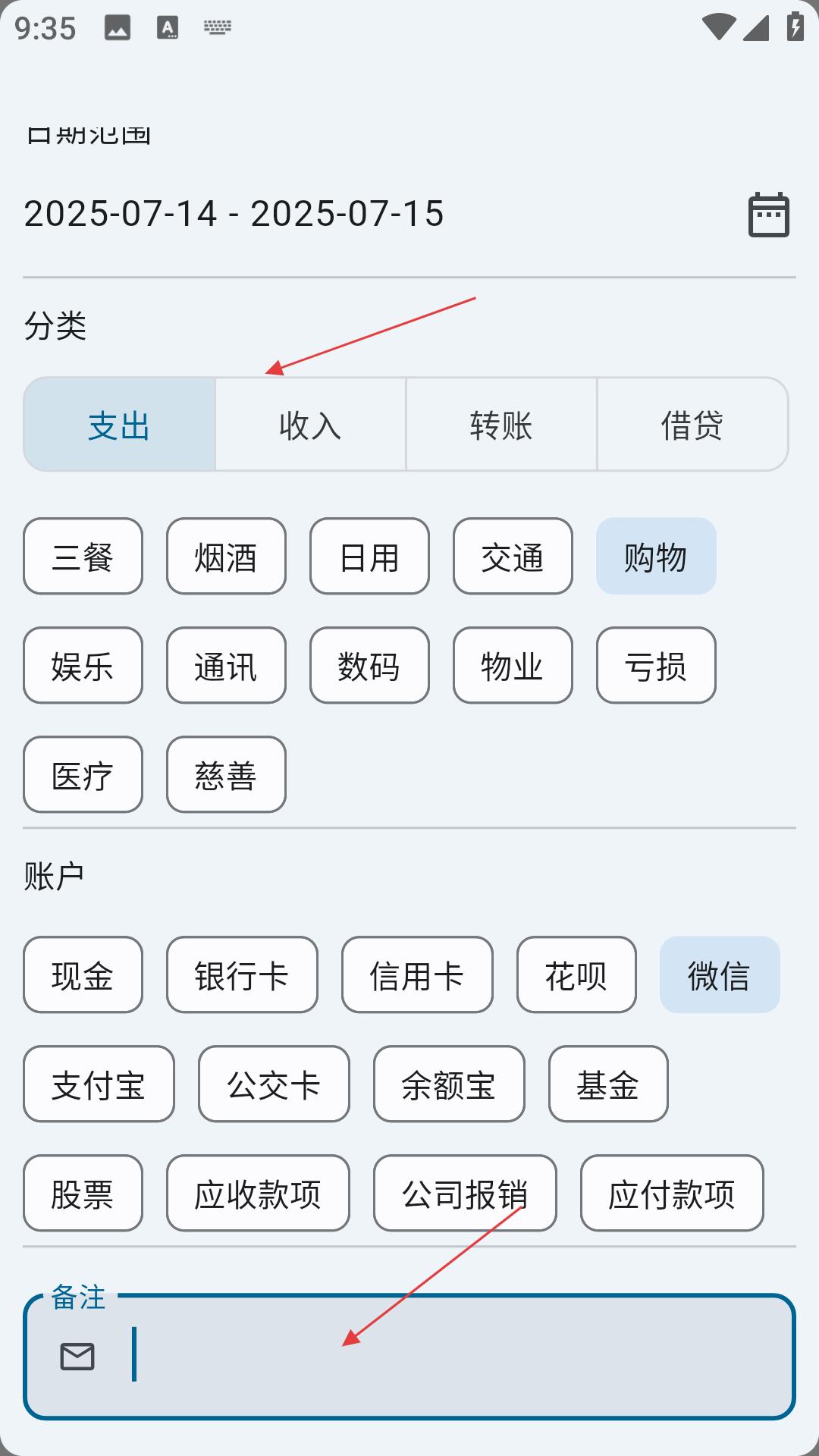
Task: Deselect the 微信 account chip
Action: point(720,975)
